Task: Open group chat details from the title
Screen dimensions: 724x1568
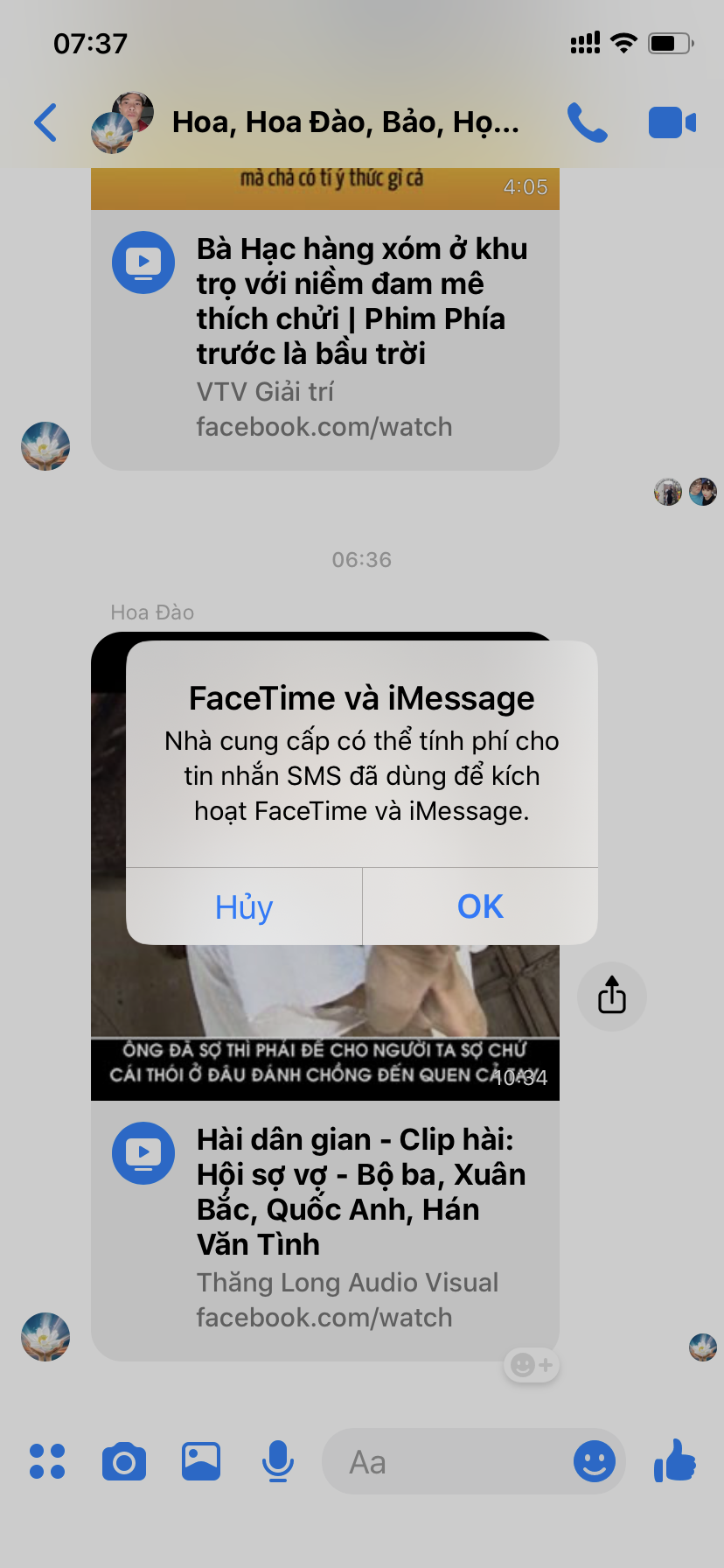Action: click(345, 122)
